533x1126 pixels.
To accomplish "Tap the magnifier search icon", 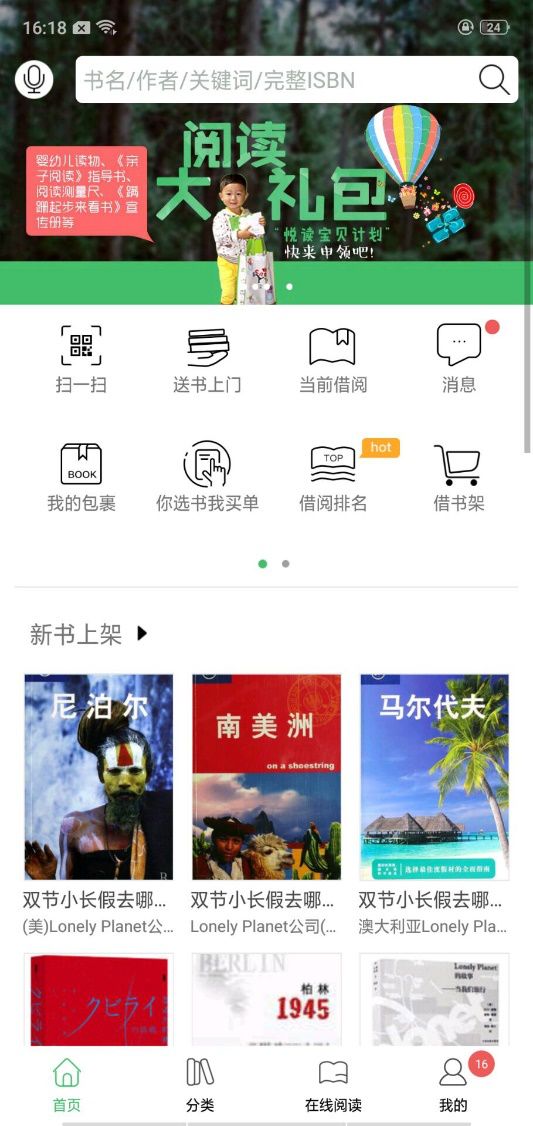I will click(494, 80).
